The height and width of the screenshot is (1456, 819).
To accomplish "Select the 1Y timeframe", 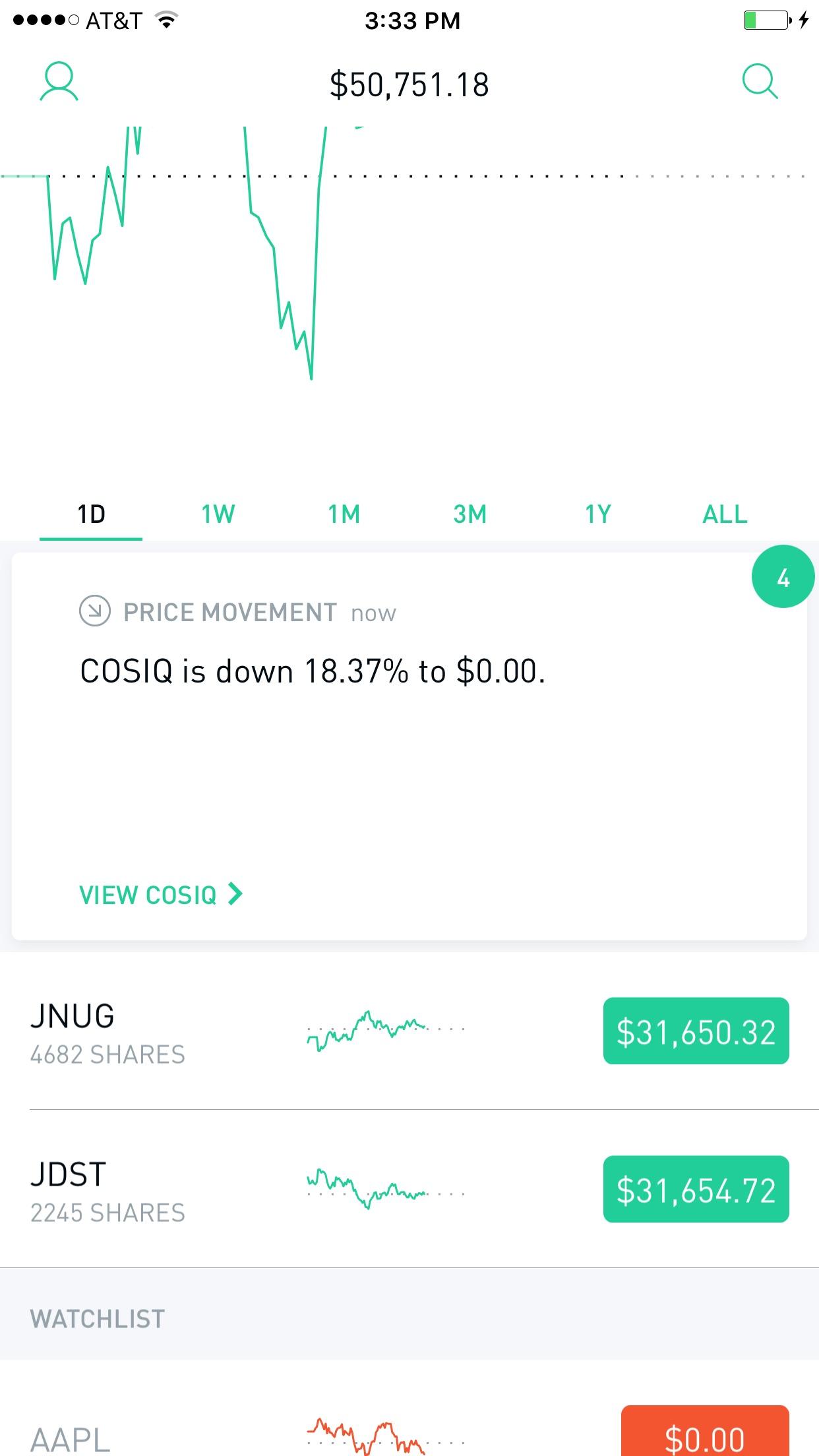I will pos(597,513).
